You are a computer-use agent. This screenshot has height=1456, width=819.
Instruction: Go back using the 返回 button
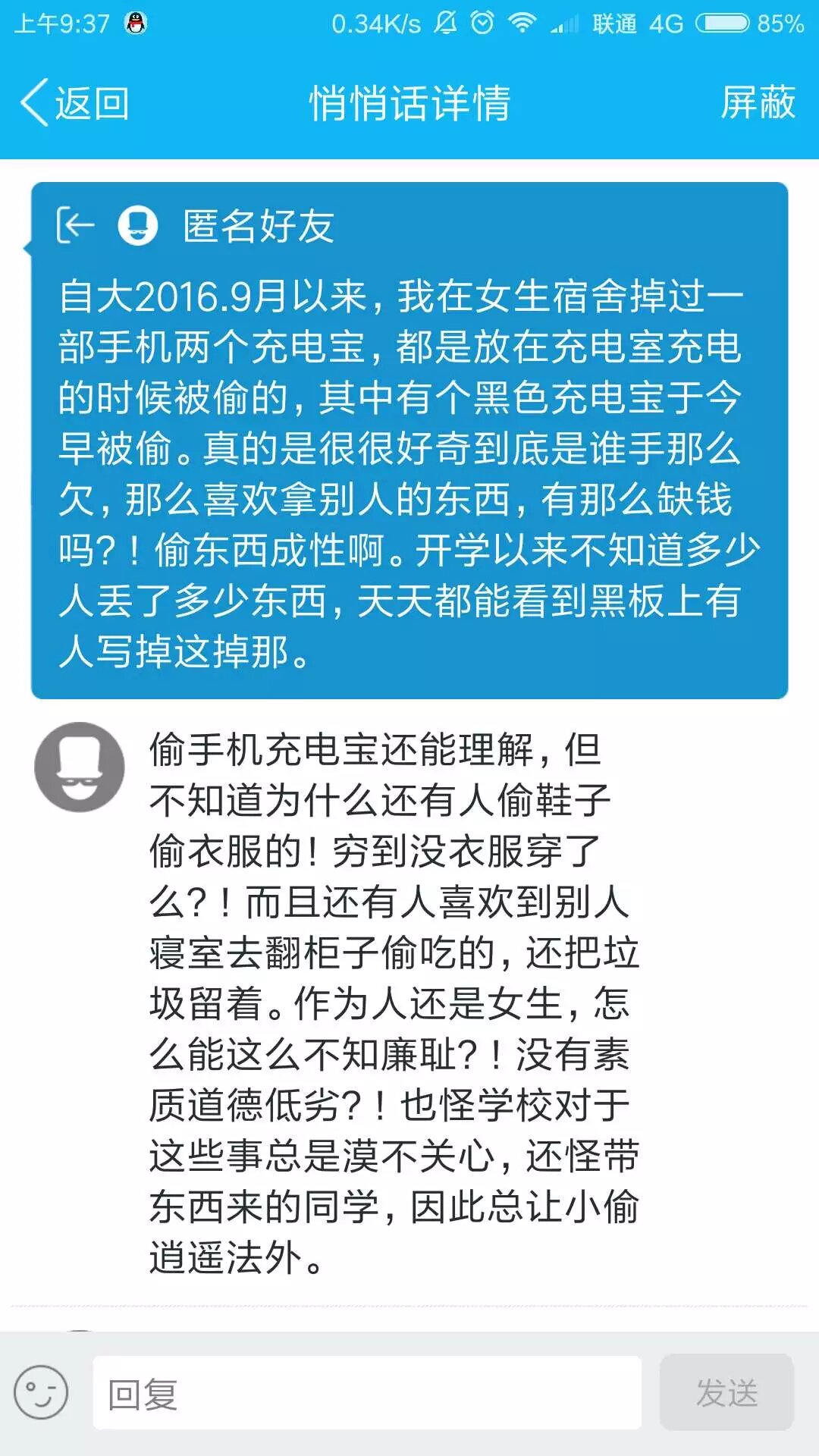pyautogui.click(x=76, y=103)
